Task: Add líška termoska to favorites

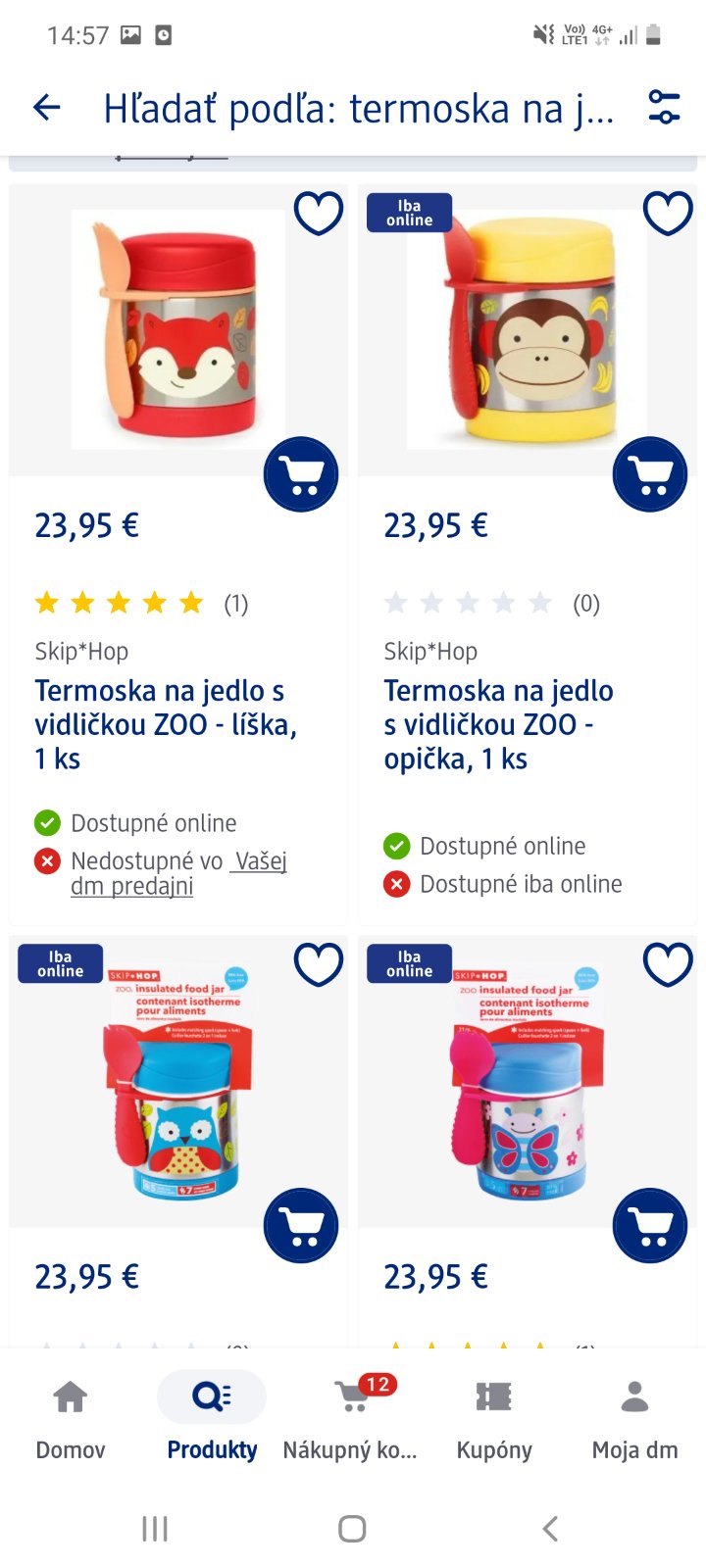Action: tap(319, 213)
